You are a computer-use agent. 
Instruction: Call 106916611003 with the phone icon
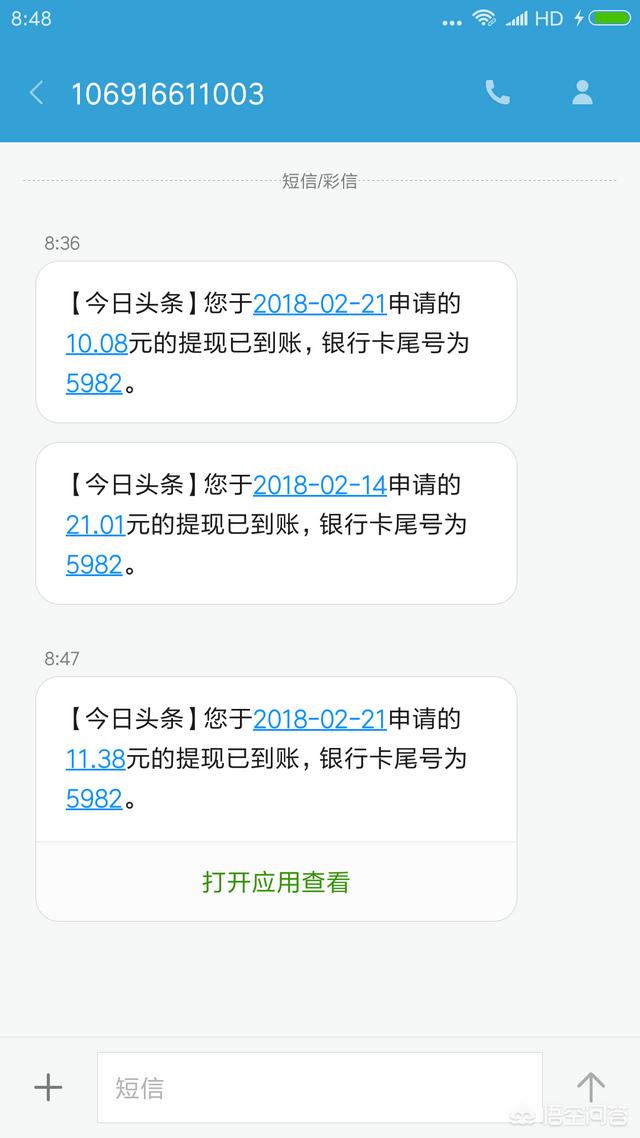tap(497, 93)
